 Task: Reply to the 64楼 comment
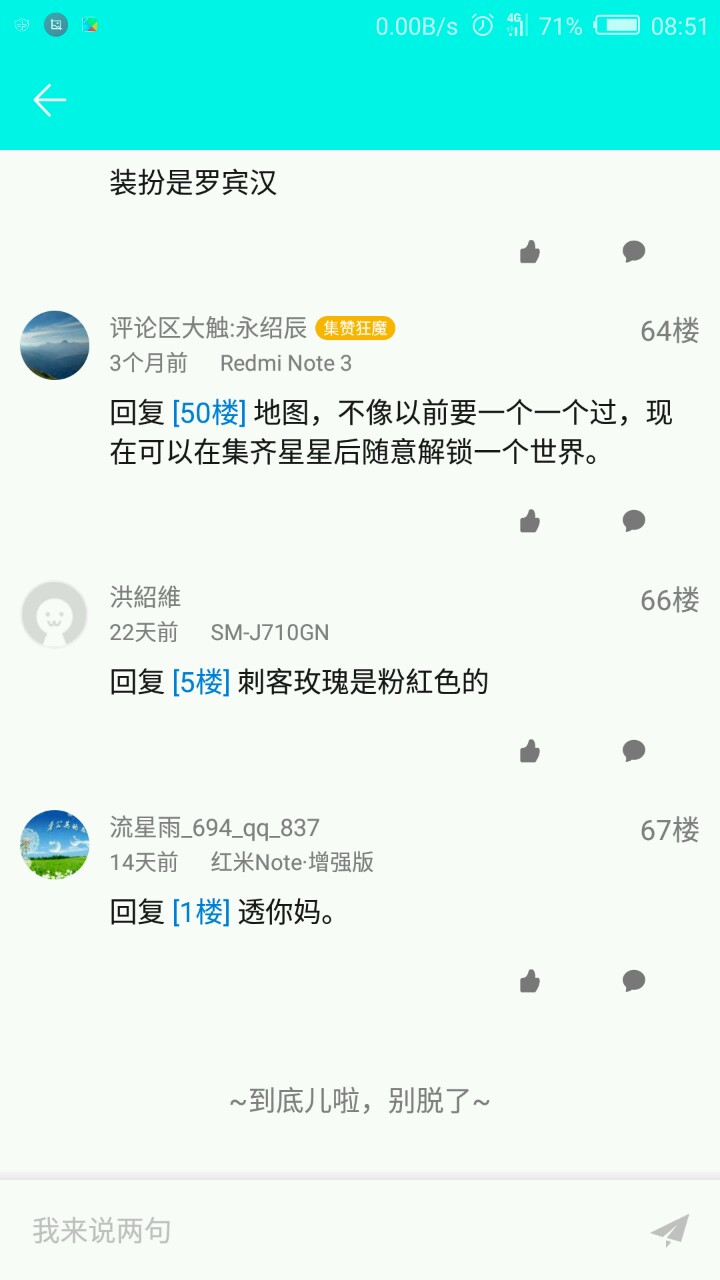(x=634, y=520)
